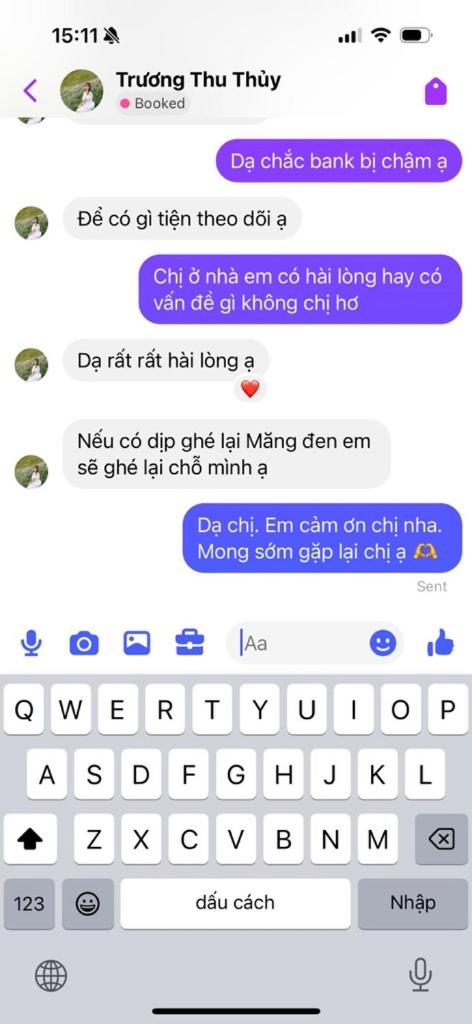Open the business tools briefcase icon

pos(190,643)
